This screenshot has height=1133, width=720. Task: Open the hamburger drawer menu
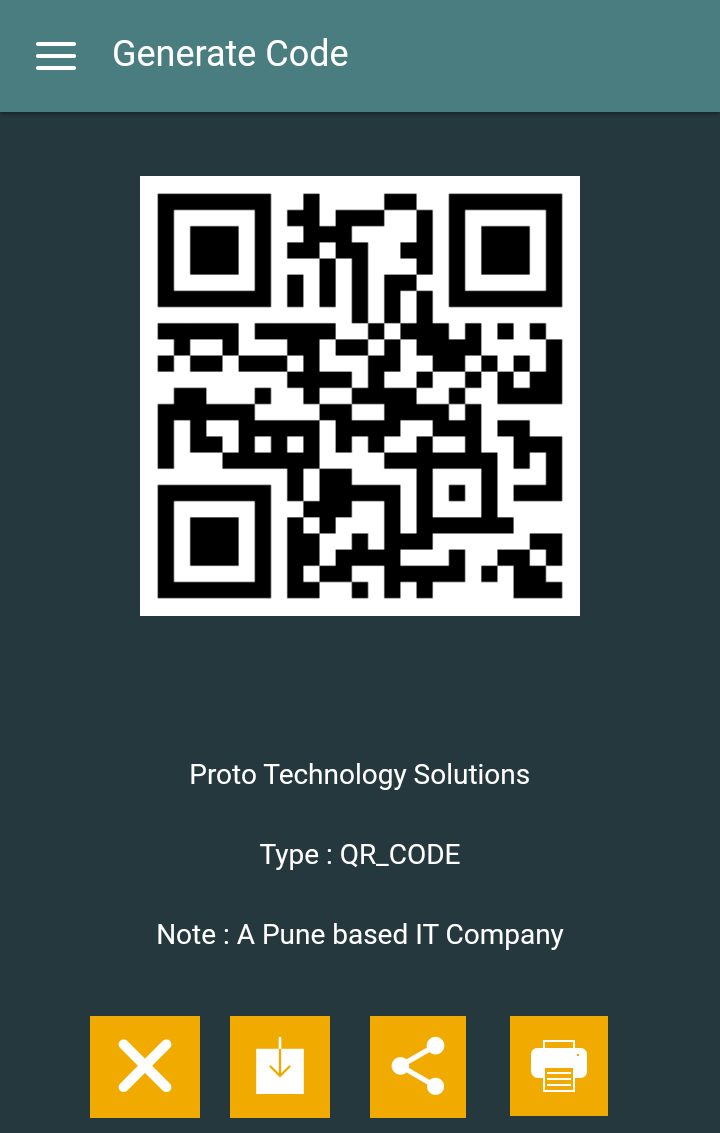(56, 55)
